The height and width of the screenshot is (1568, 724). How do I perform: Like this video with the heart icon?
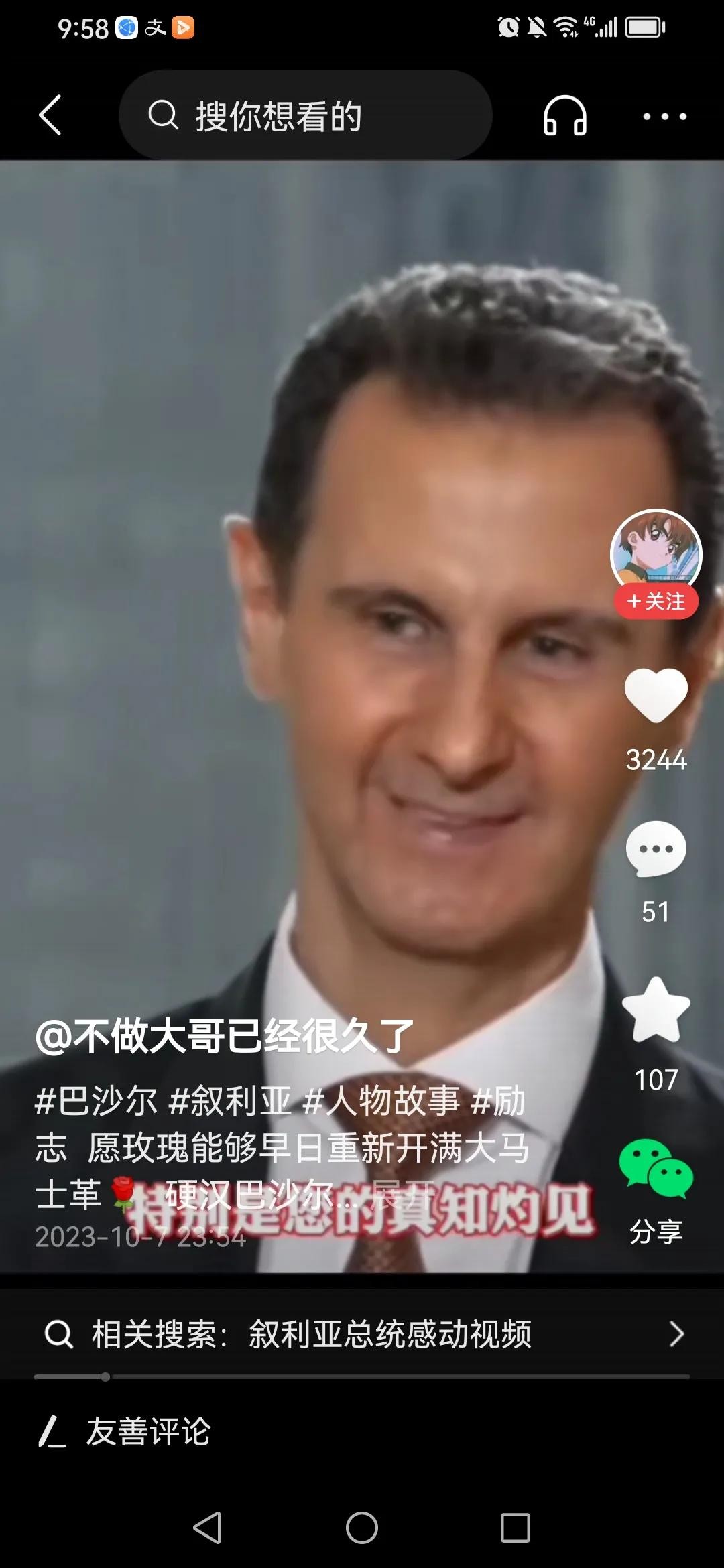tap(656, 696)
